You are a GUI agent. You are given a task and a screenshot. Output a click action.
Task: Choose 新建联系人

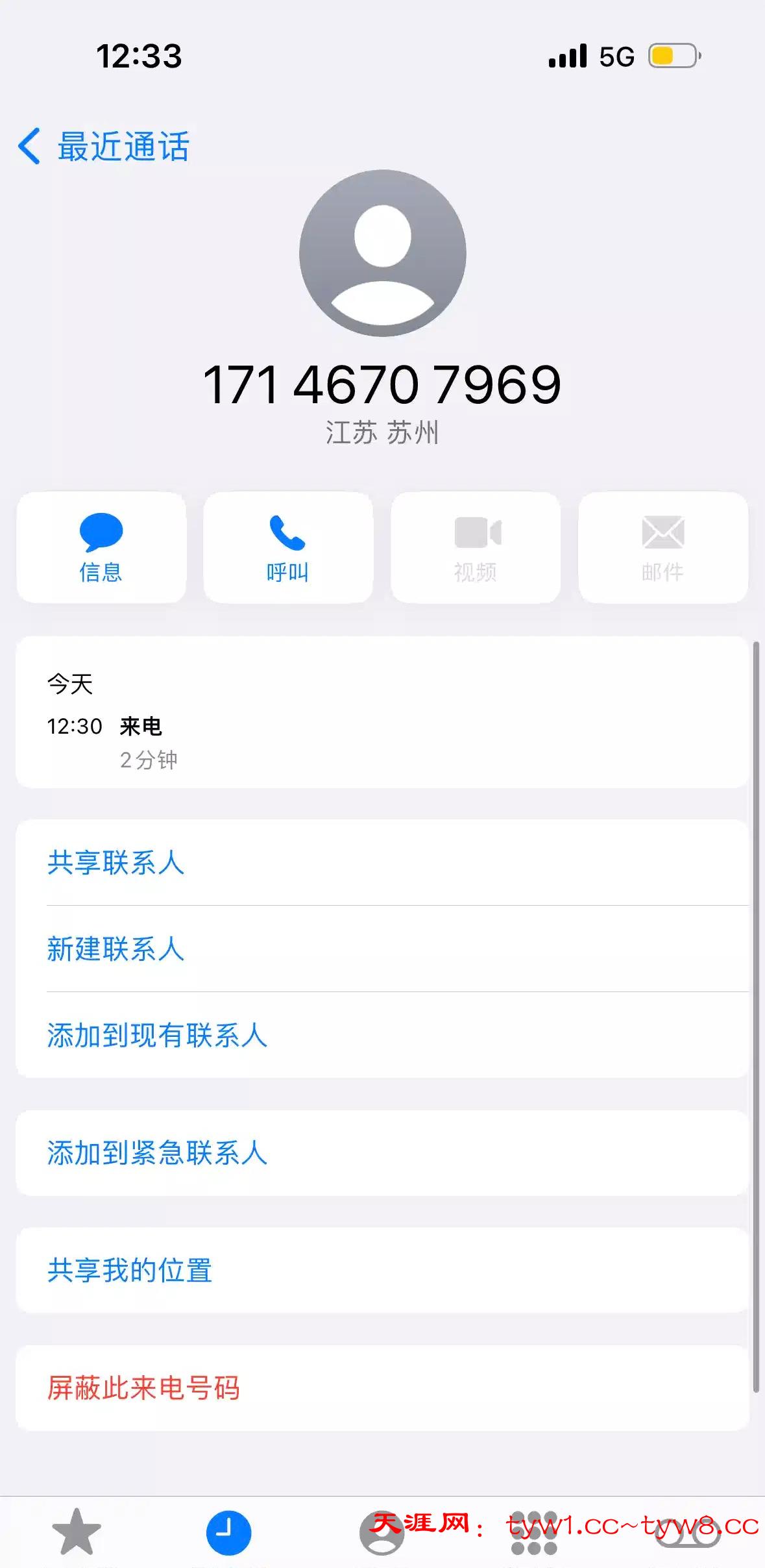(117, 949)
